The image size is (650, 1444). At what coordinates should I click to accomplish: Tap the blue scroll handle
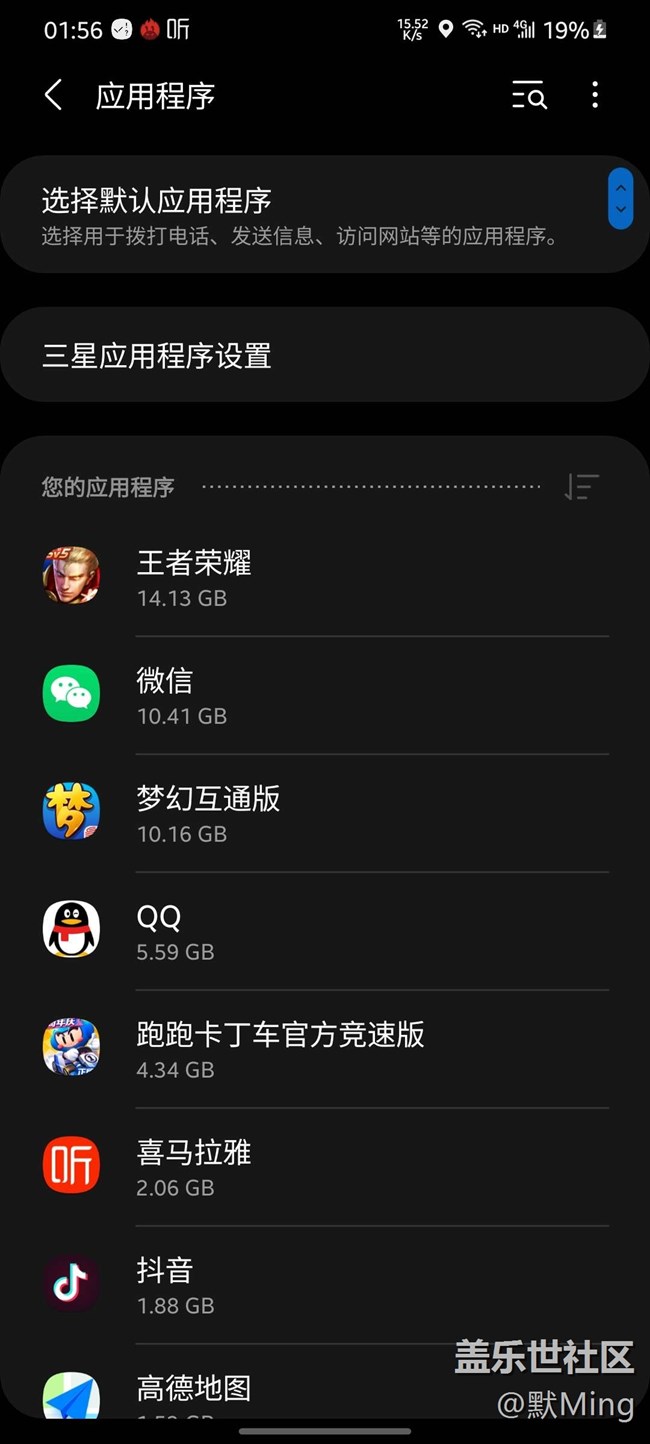coord(621,198)
